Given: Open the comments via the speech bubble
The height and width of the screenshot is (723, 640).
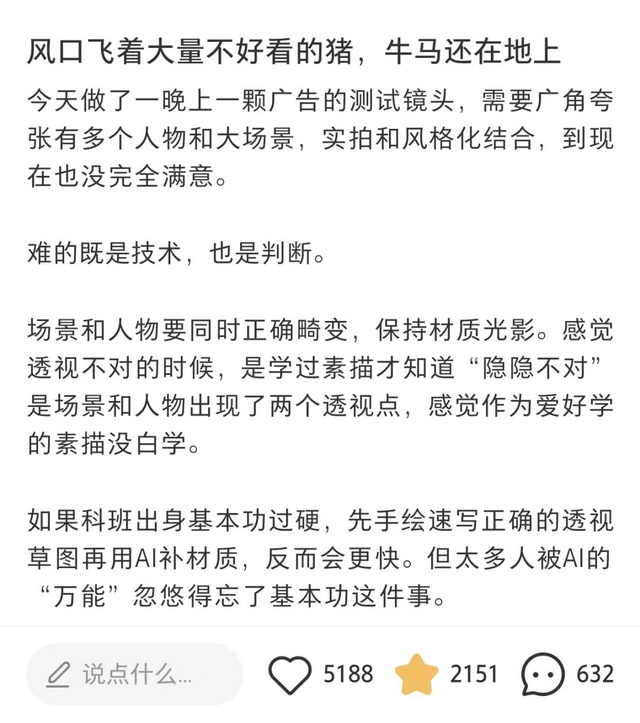Looking at the screenshot, I should (x=541, y=675).
